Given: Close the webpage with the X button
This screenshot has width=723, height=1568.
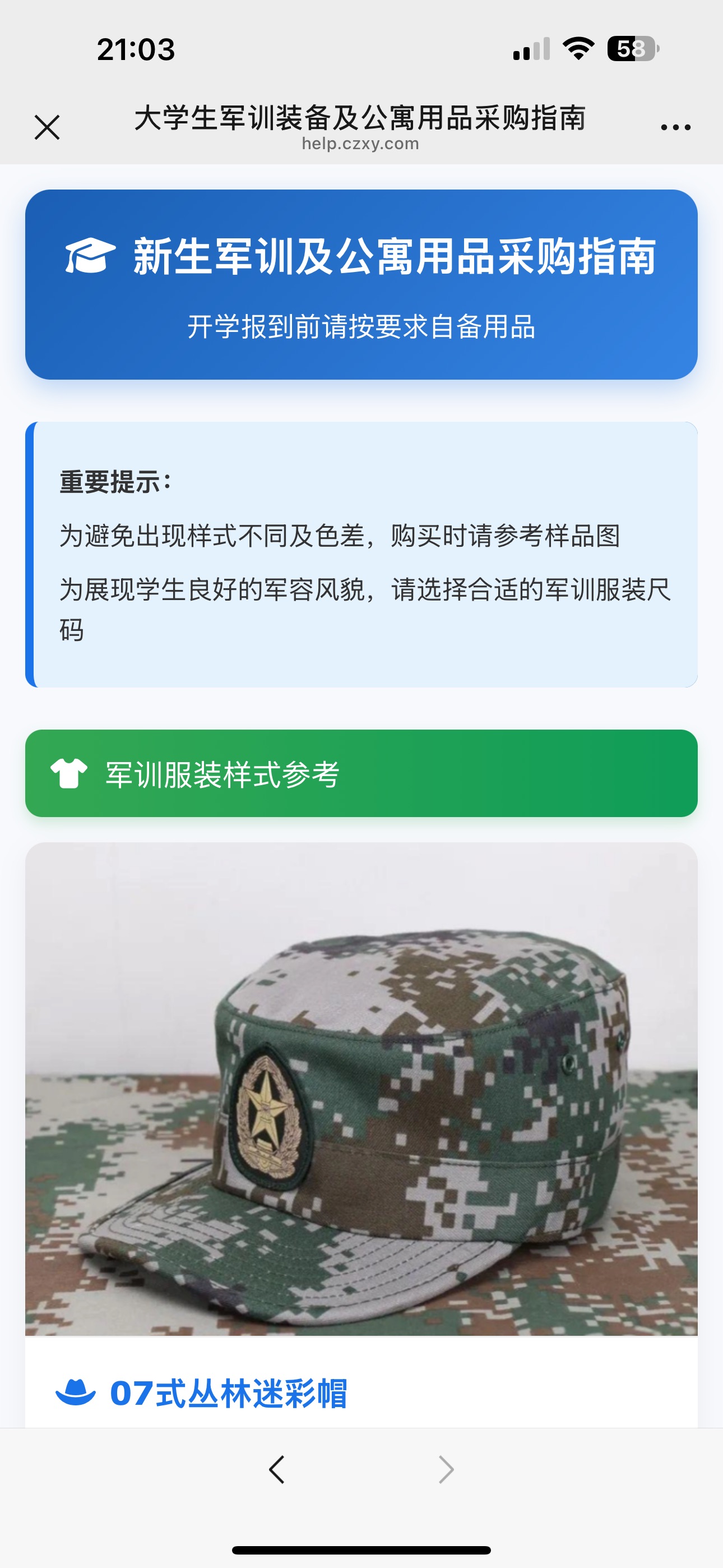Looking at the screenshot, I should 47,127.
